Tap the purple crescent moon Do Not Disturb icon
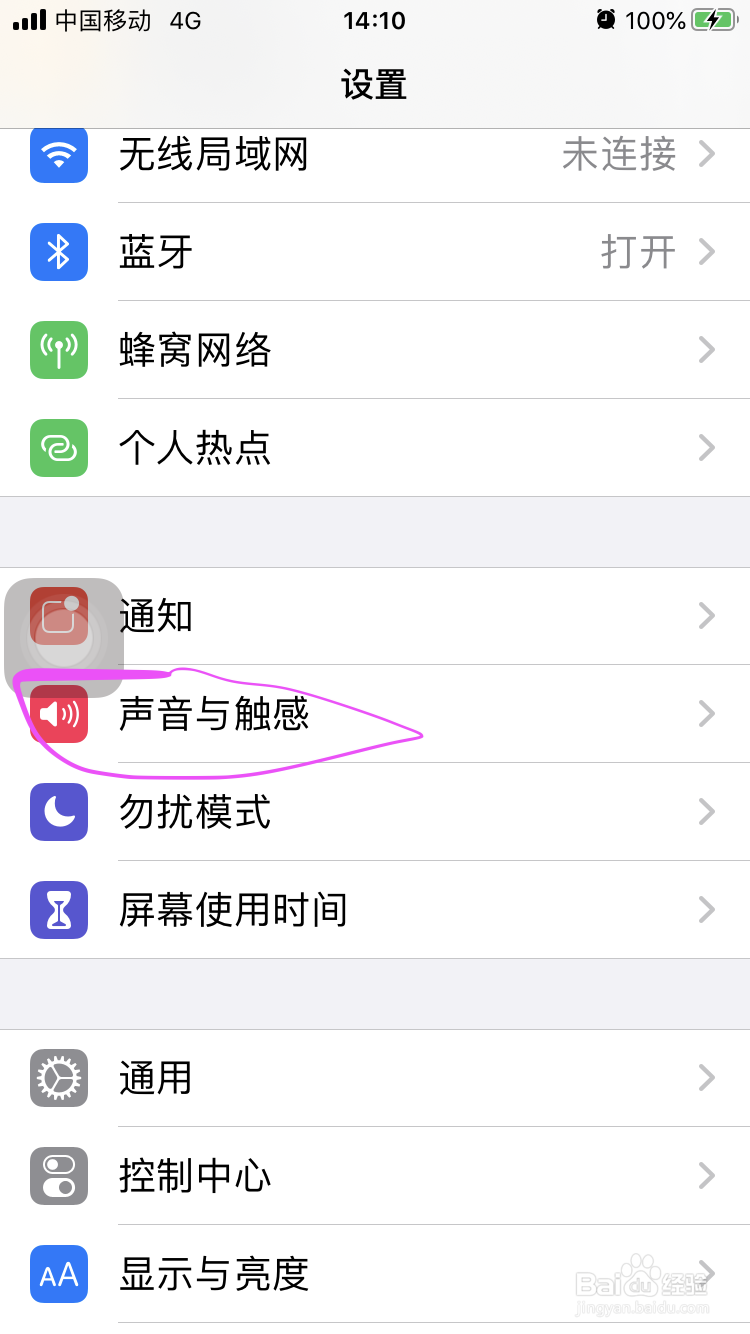 point(58,812)
